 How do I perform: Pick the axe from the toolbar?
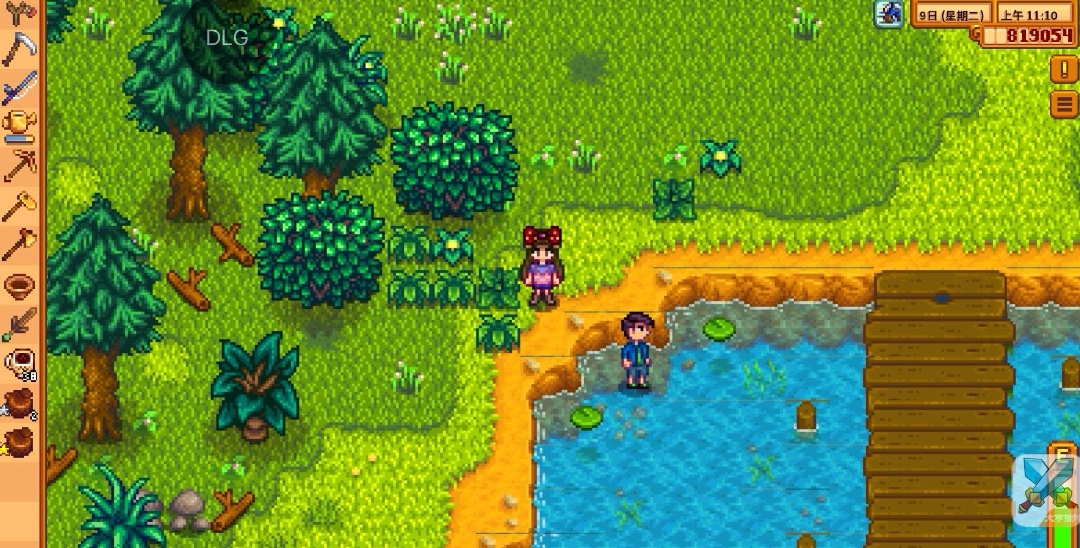(19, 245)
